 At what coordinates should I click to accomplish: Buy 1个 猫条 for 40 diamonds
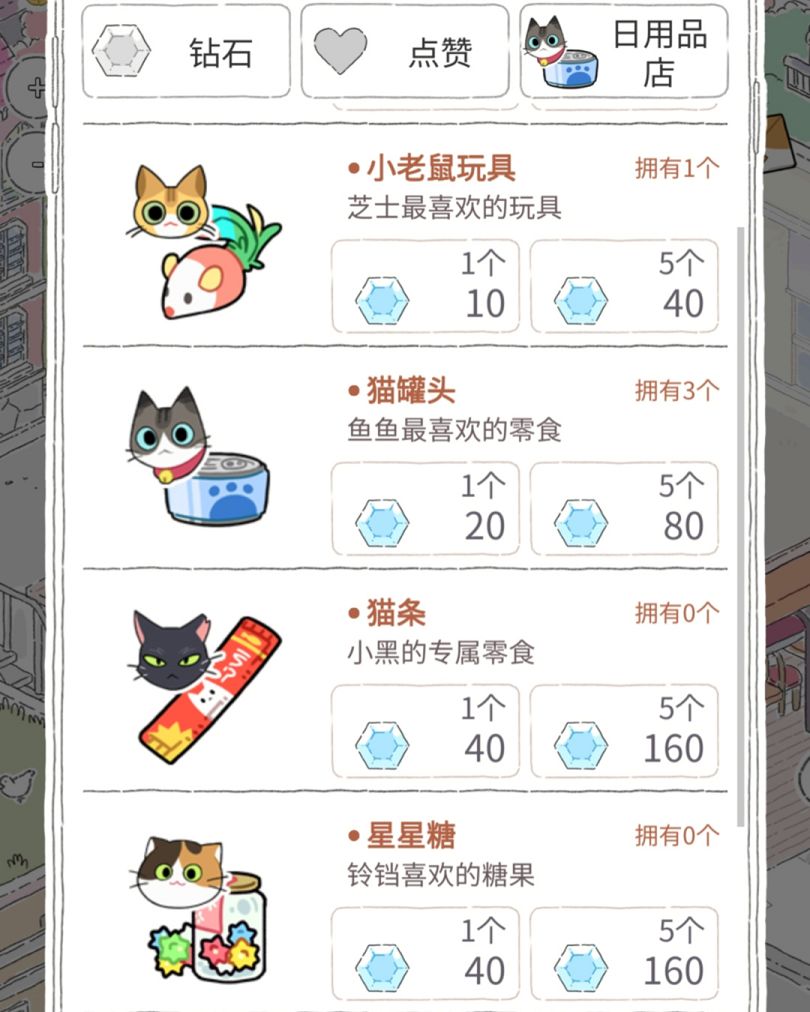(x=425, y=731)
